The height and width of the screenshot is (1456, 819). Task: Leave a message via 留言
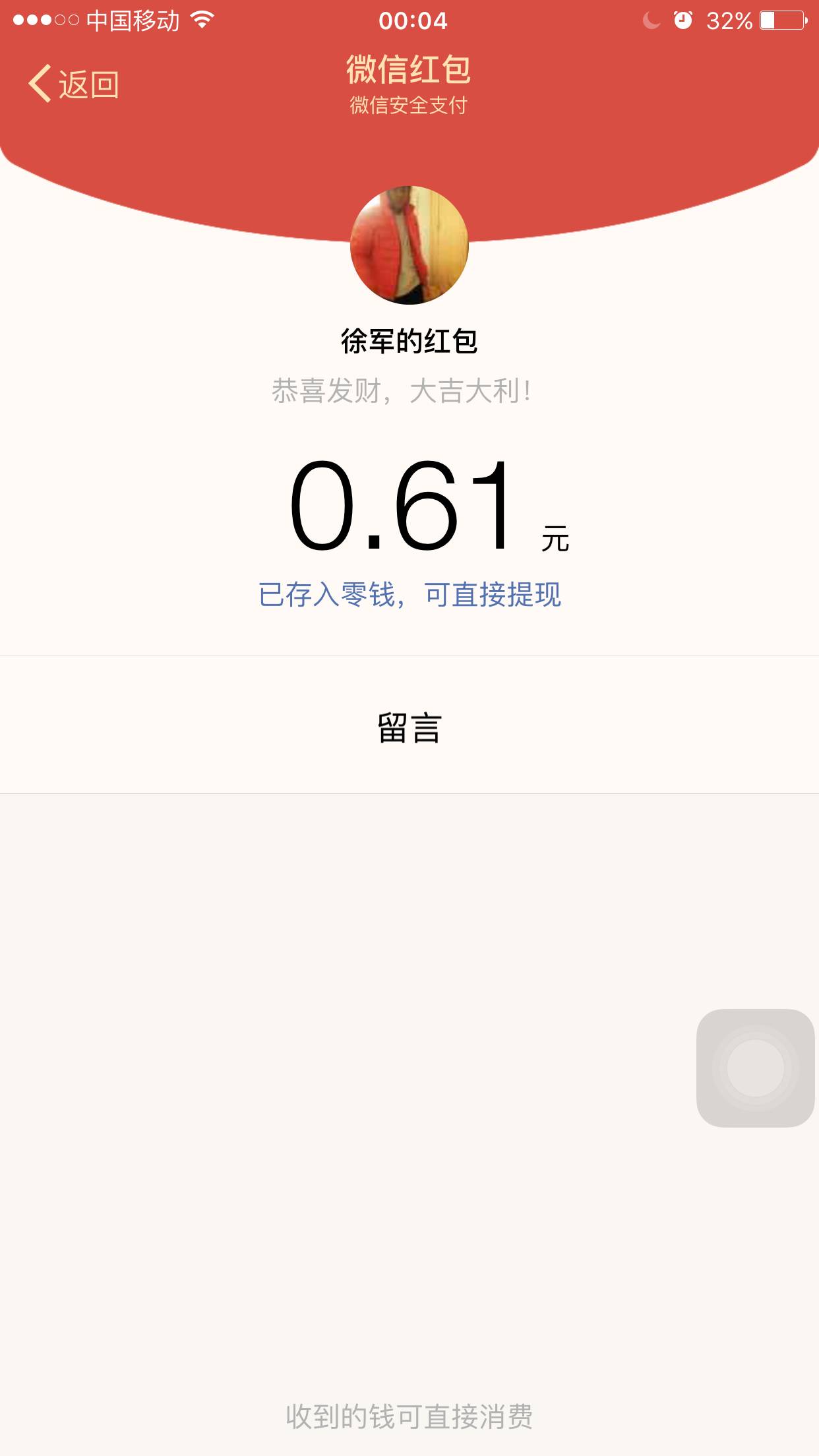pos(409,728)
